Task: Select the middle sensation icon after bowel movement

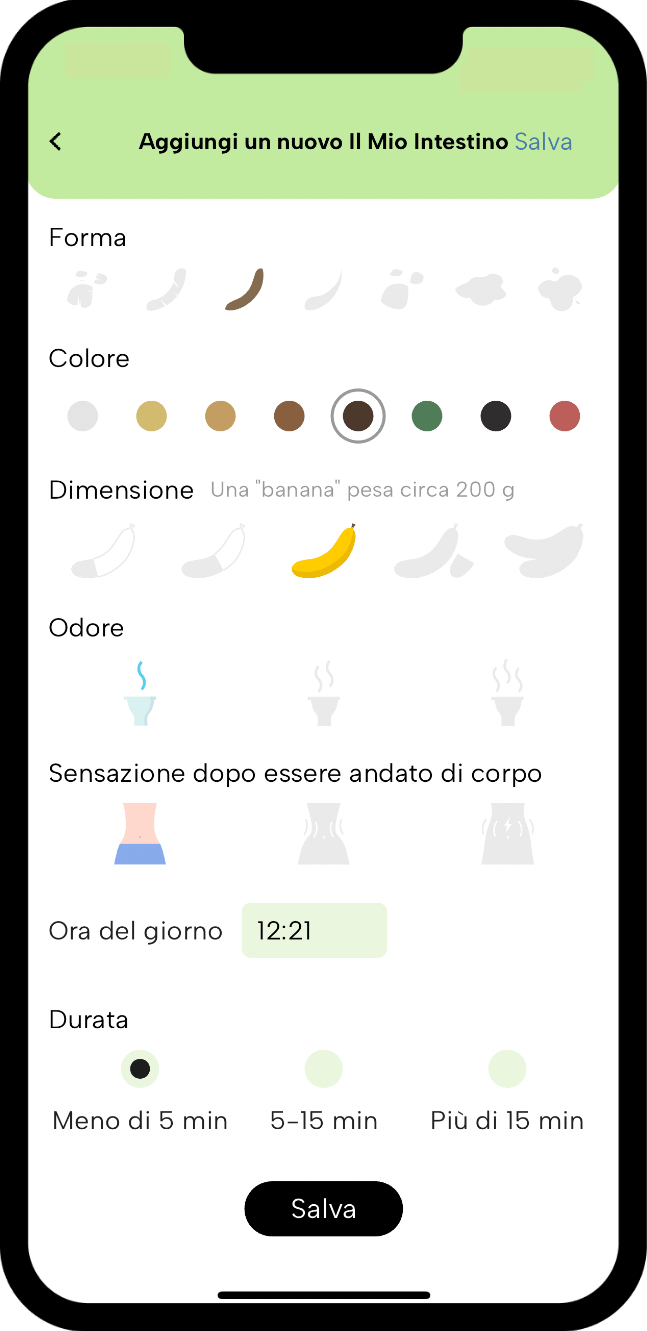Action: point(323,834)
